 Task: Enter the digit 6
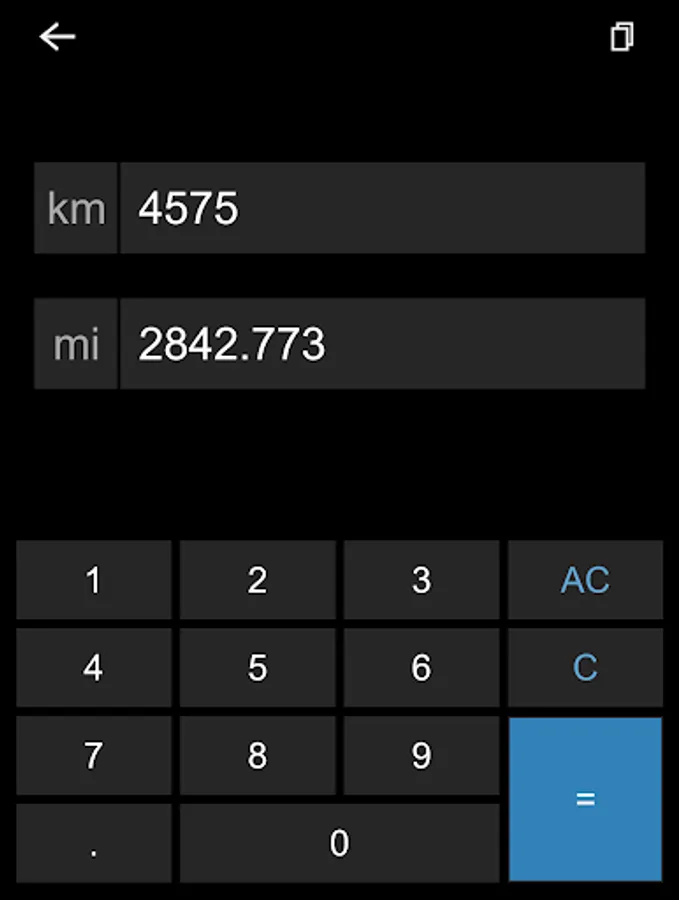click(x=421, y=667)
